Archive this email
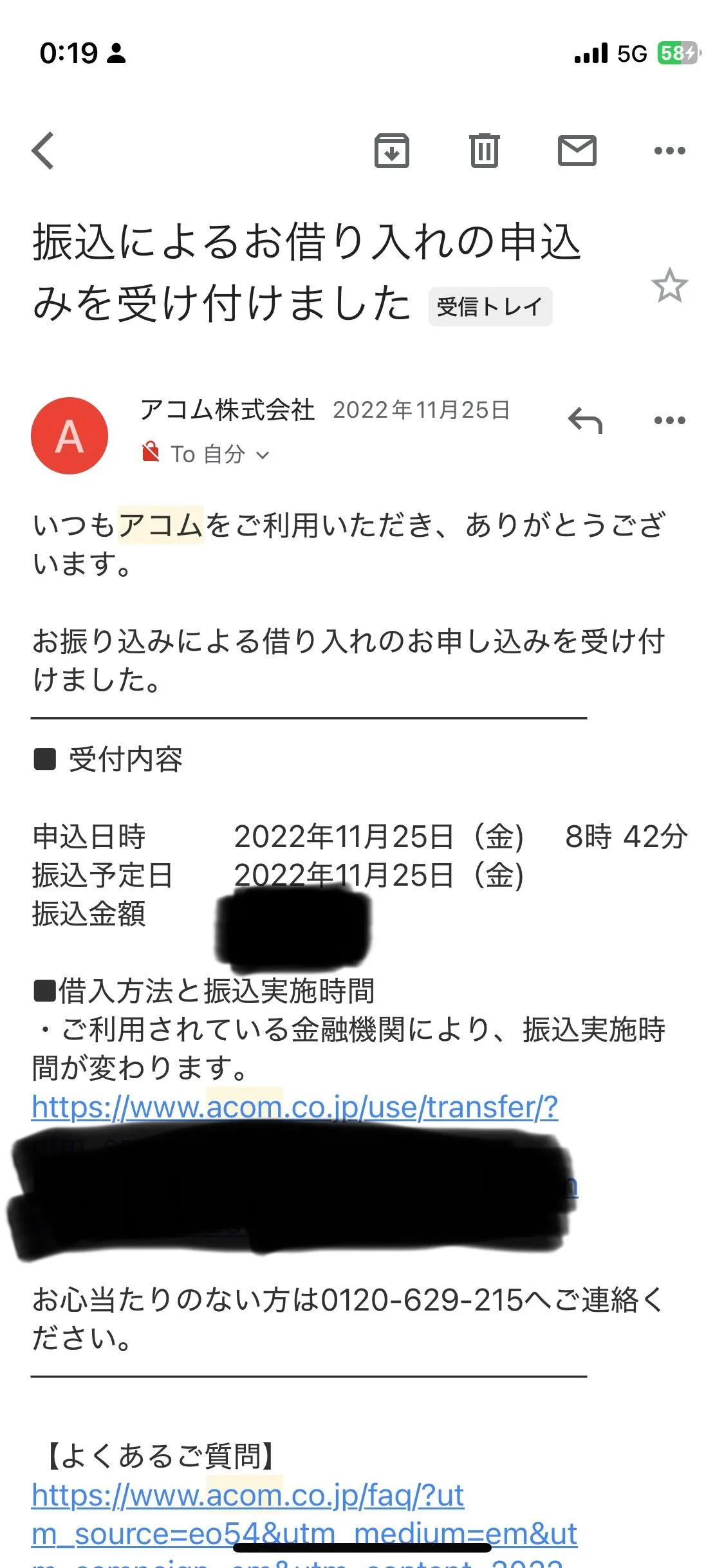This screenshot has width=724, height=1568. pos(391,151)
